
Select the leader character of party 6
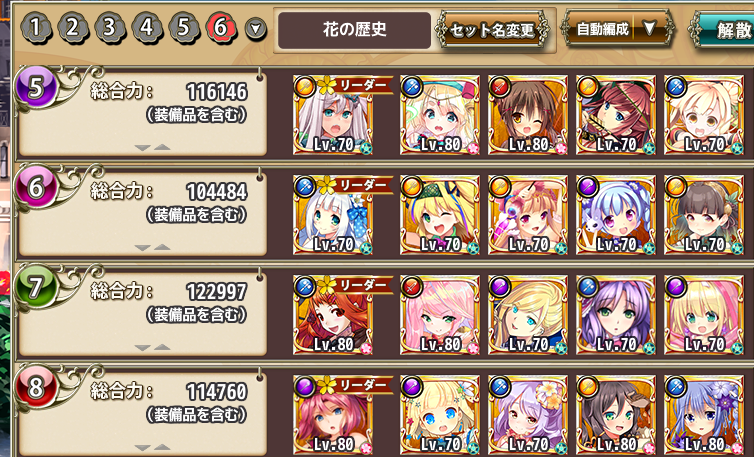(333, 214)
